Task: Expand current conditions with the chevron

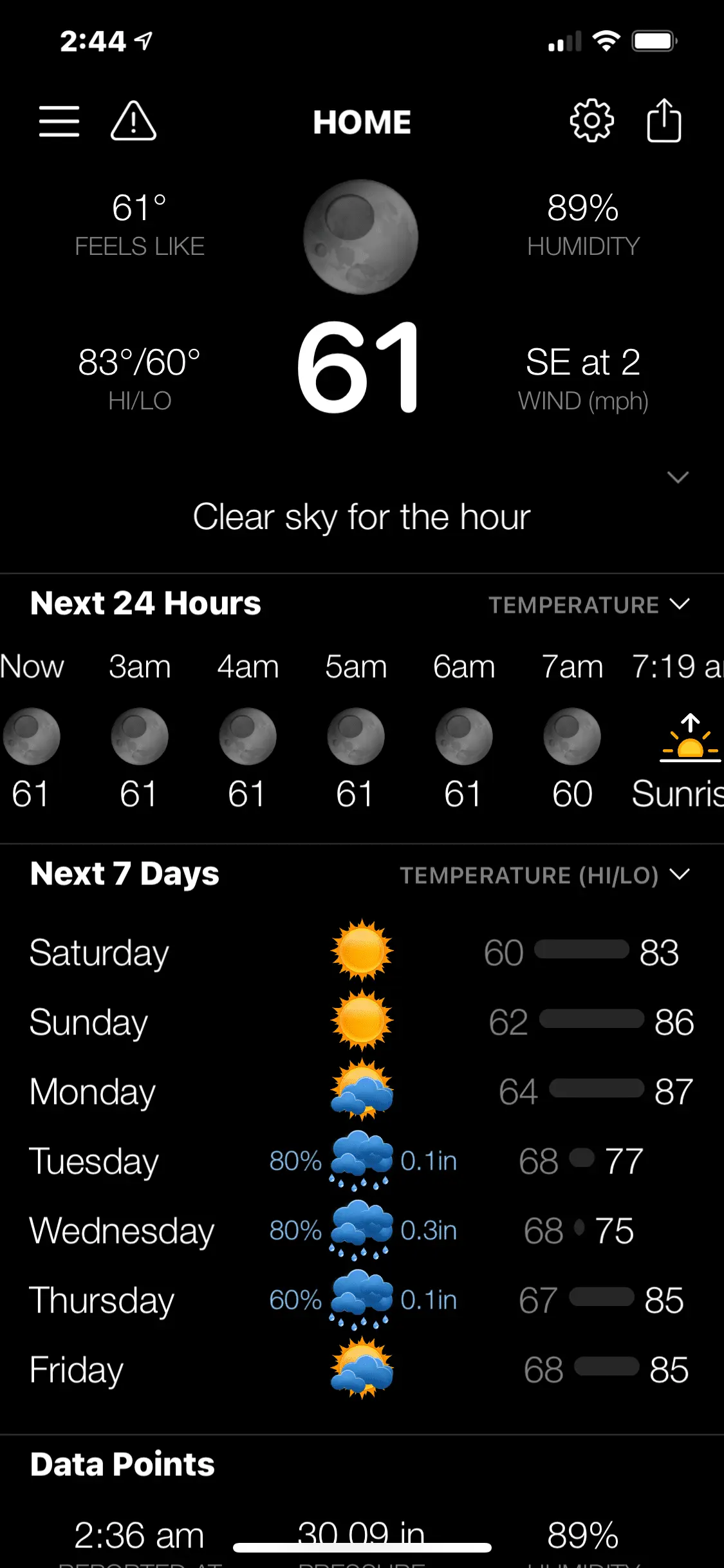Action: 678,478
